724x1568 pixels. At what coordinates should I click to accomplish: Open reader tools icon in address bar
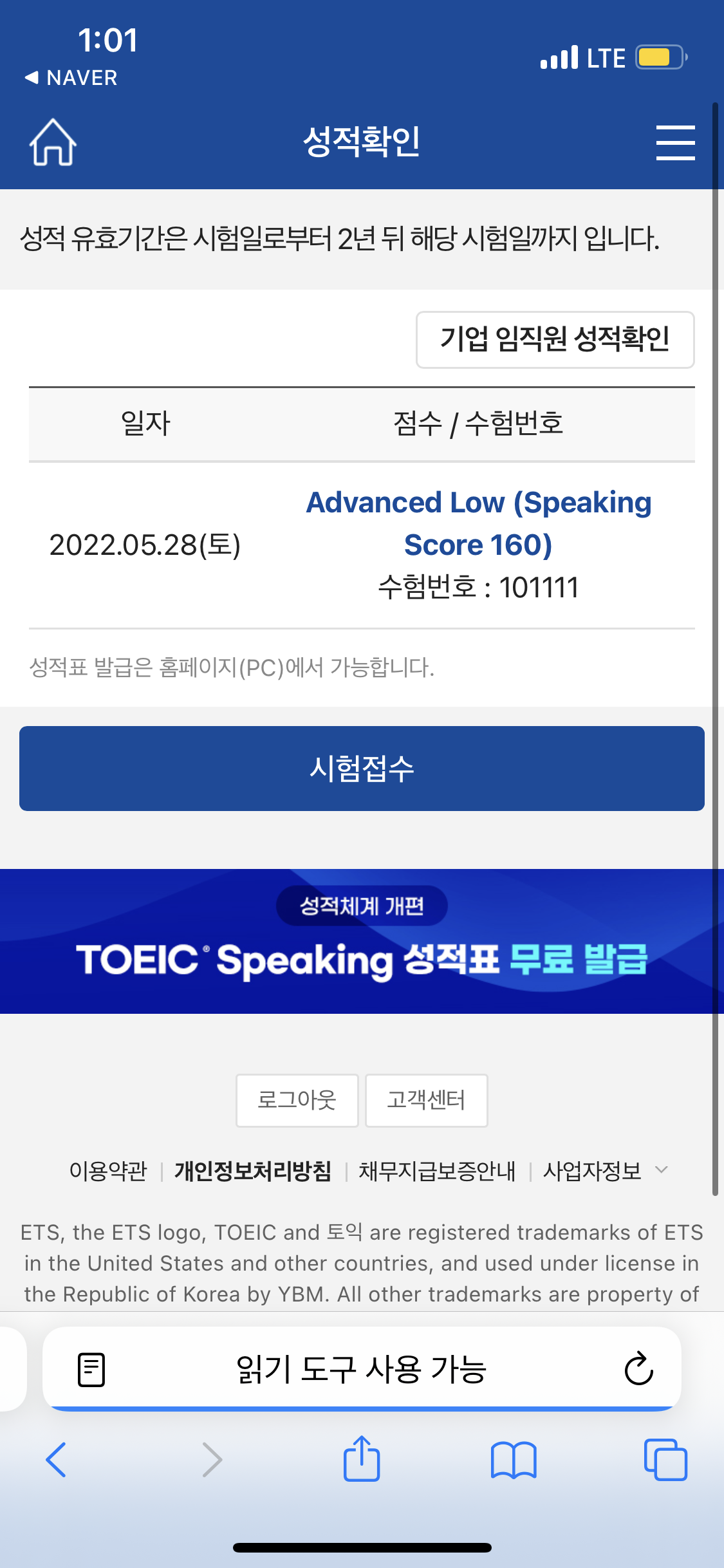[91, 1369]
